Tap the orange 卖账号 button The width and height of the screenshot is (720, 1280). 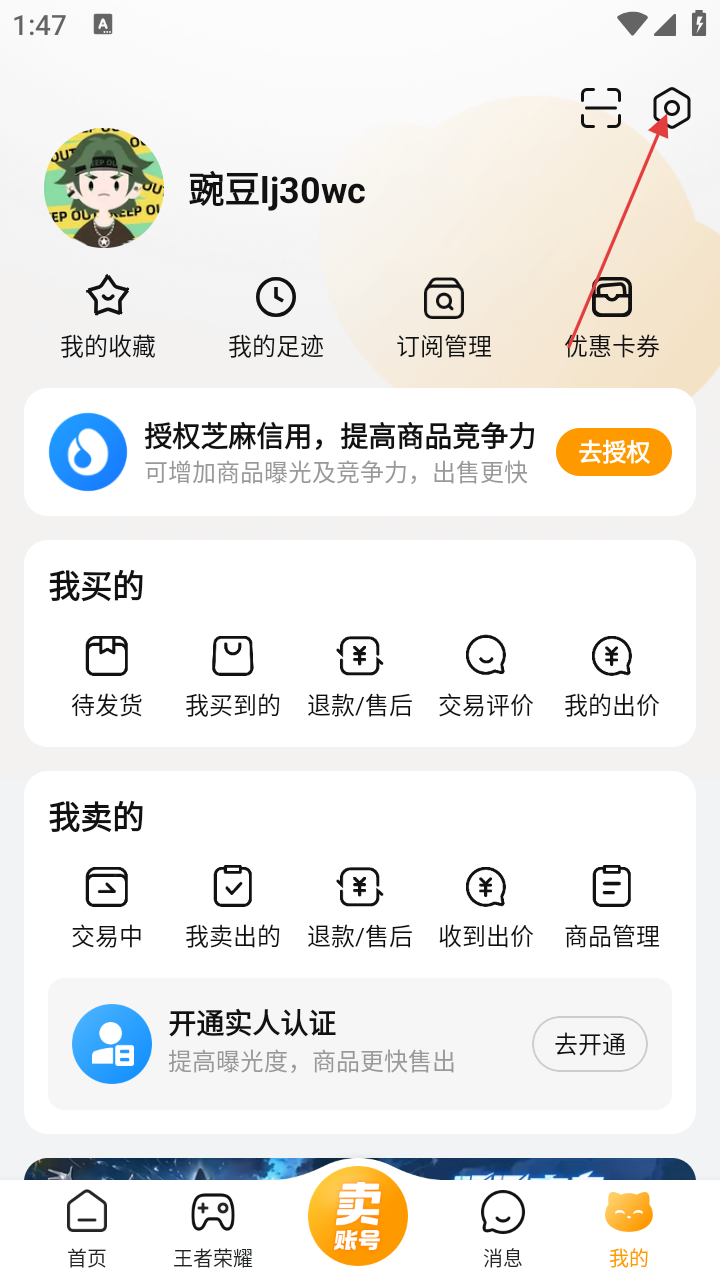point(358,1217)
